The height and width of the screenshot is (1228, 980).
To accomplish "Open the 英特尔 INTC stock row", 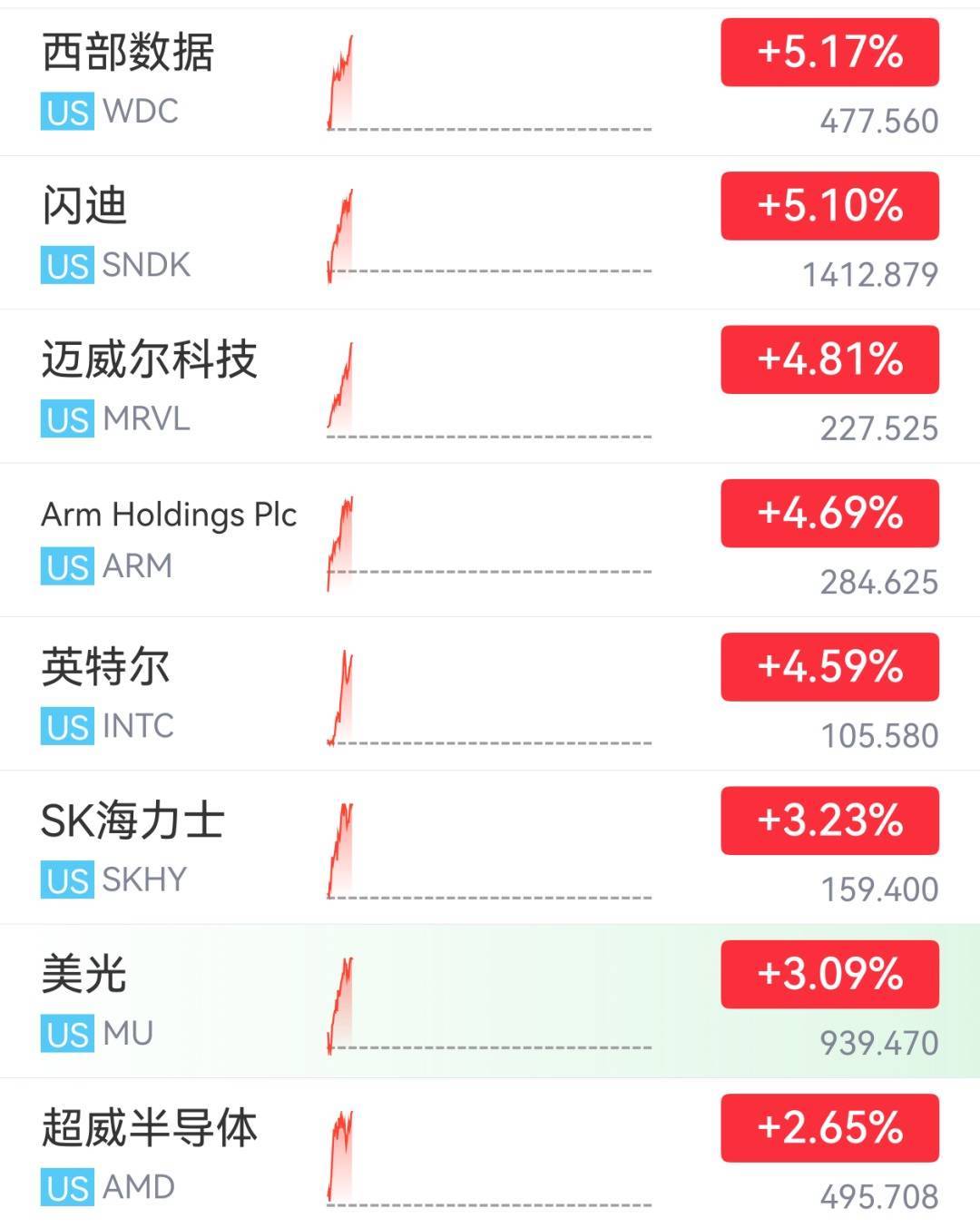I will tap(490, 693).
